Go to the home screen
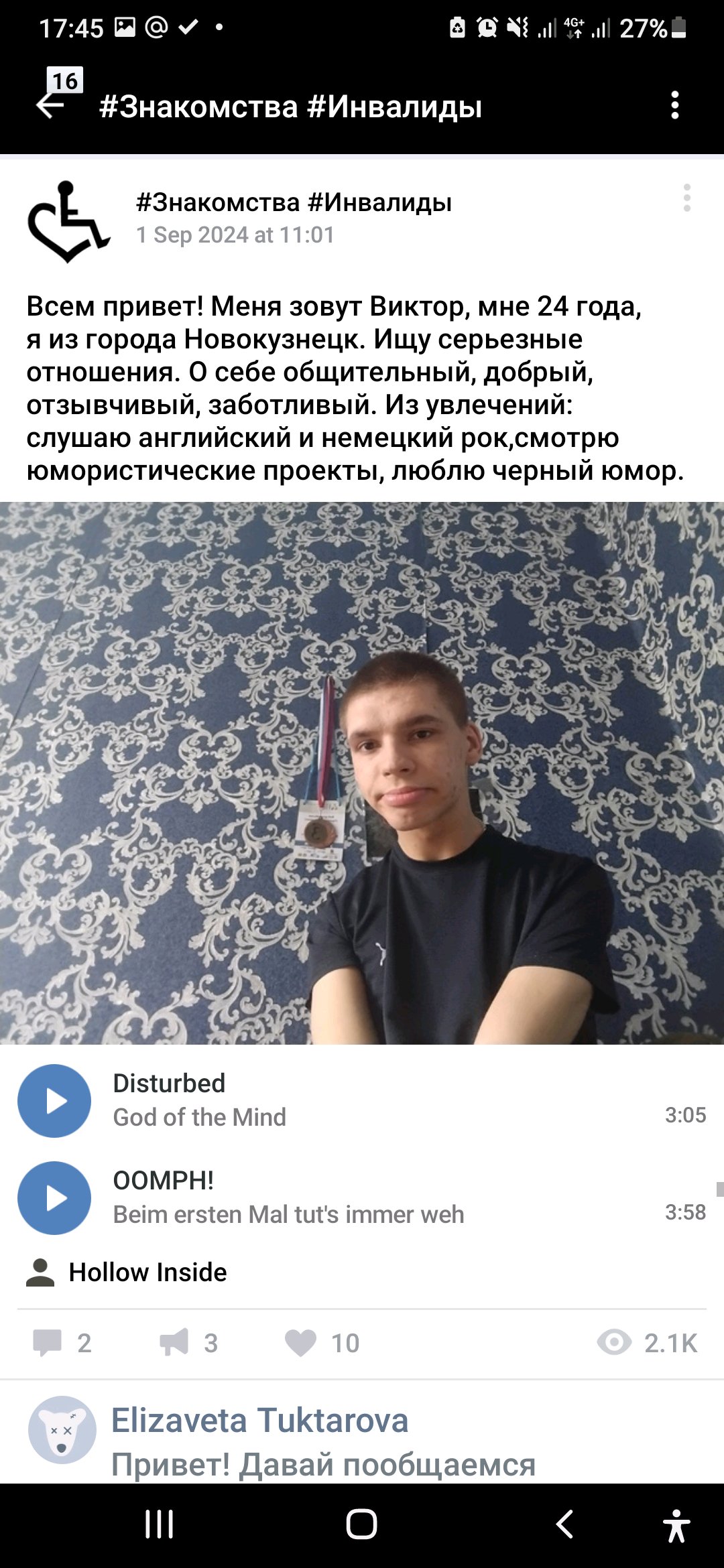This screenshot has width=724, height=1568. coord(361,1525)
